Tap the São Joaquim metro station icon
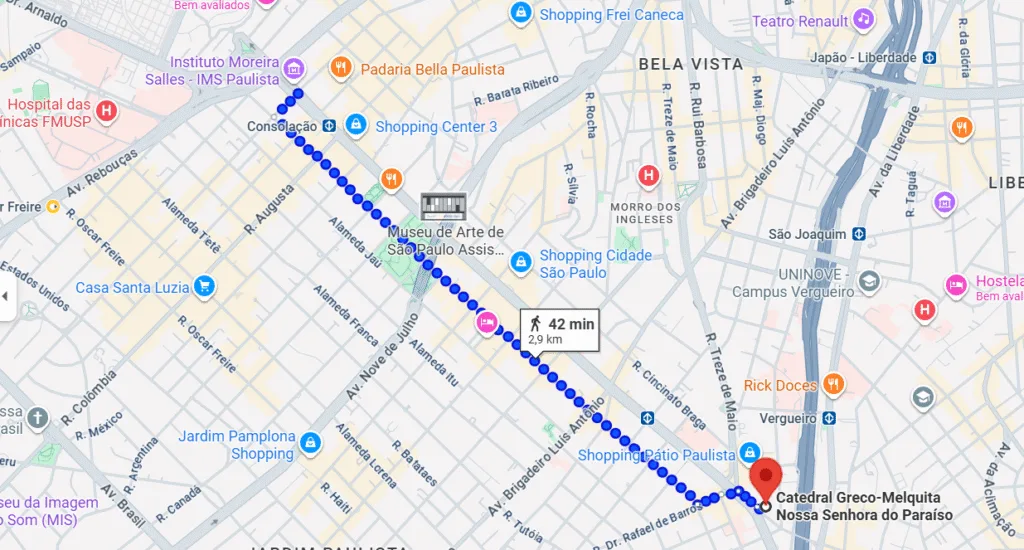The width and height of the screenshot is (1024, 550). [x=858, y=234]
